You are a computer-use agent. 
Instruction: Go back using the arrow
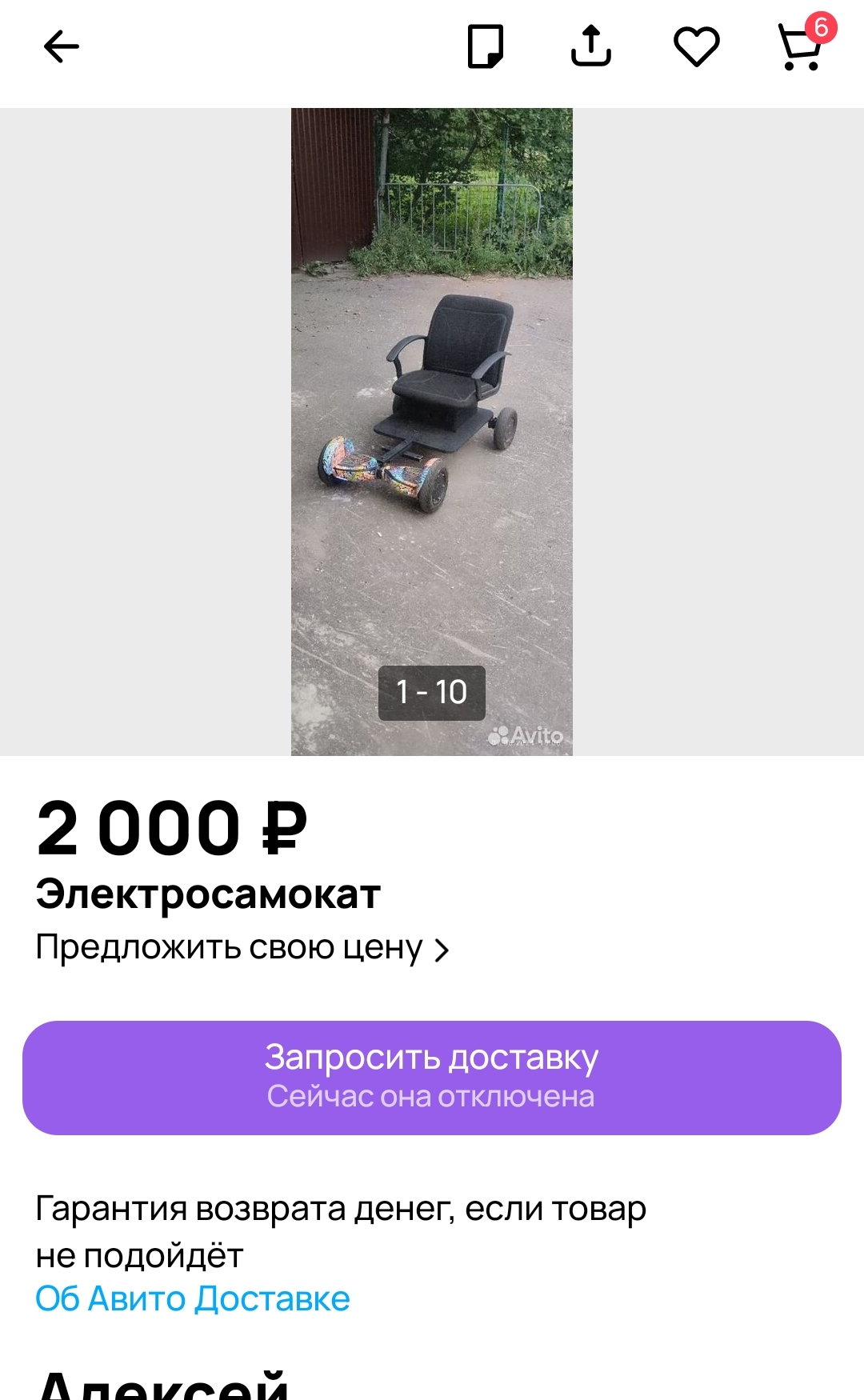[61, 46]
